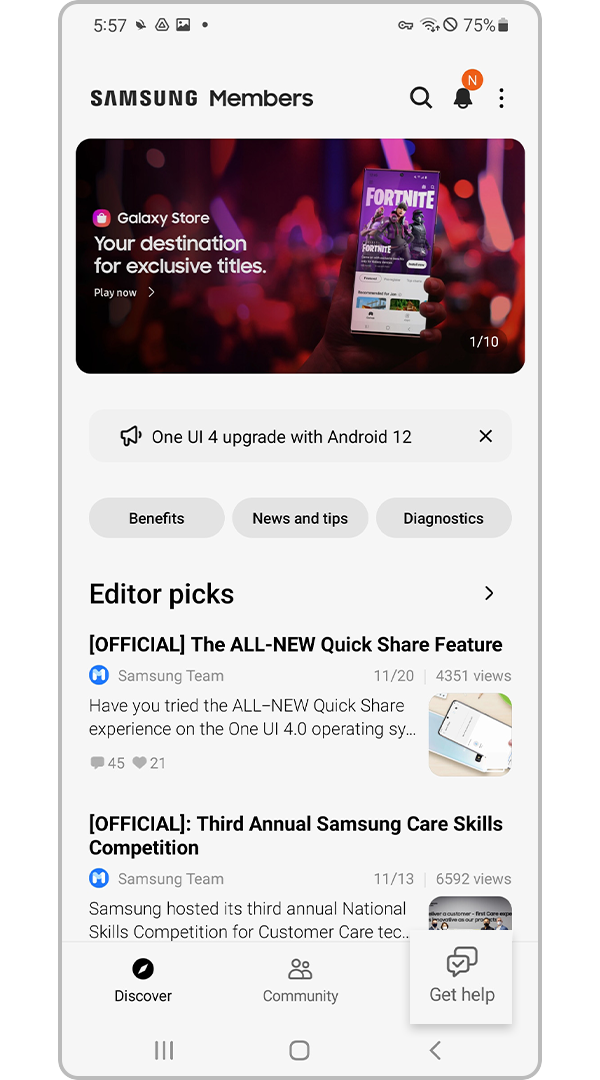
Task: Open the more options menu
Action: click(501, 98)
